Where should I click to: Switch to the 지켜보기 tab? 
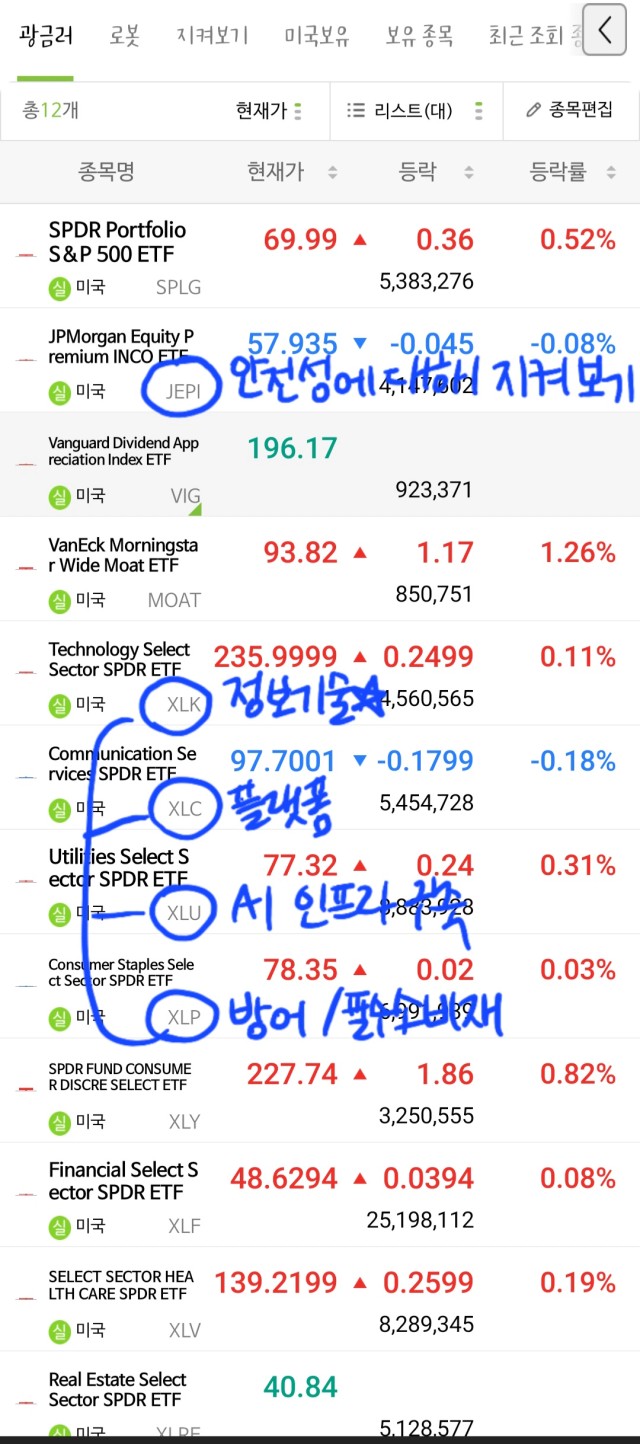coord(211,37)
